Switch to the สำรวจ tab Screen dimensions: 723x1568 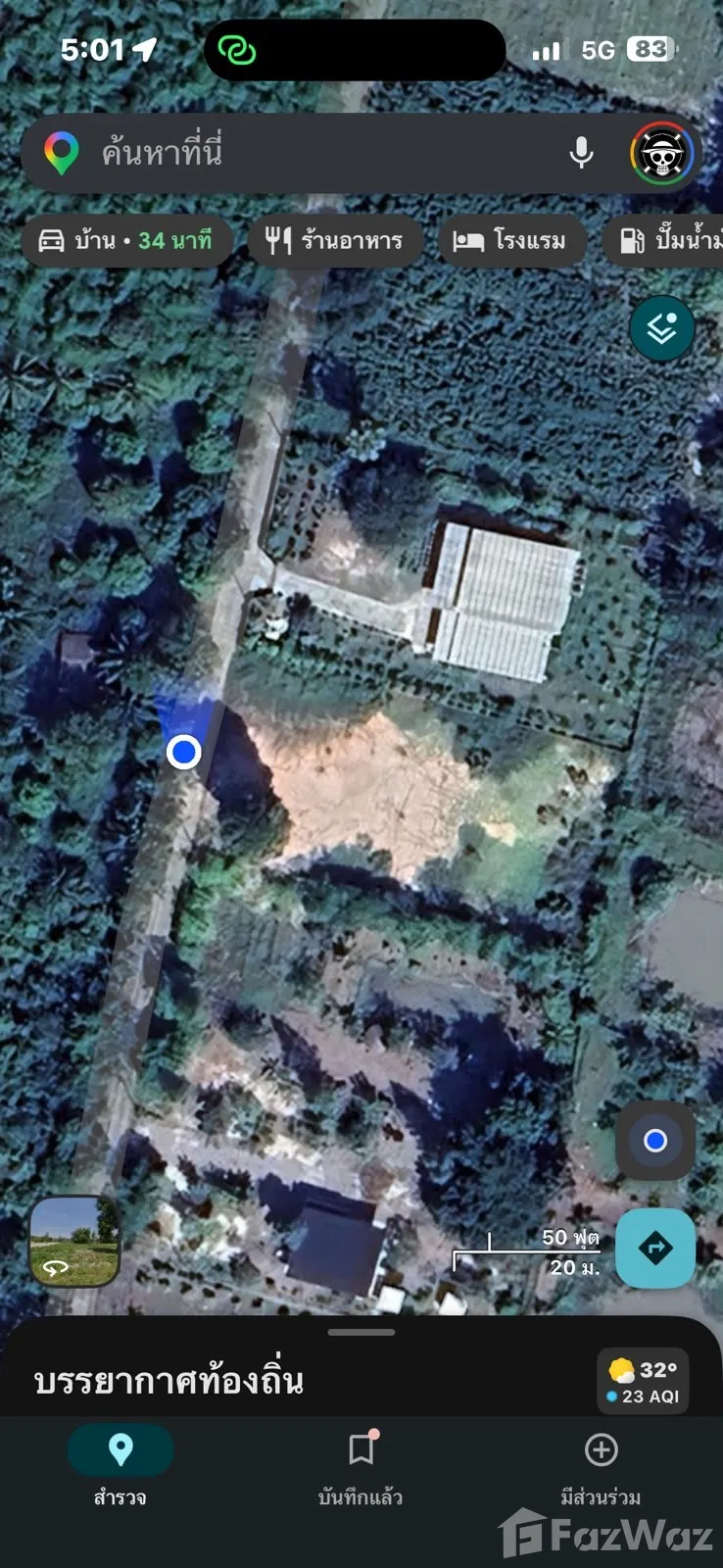point(120,1466)
